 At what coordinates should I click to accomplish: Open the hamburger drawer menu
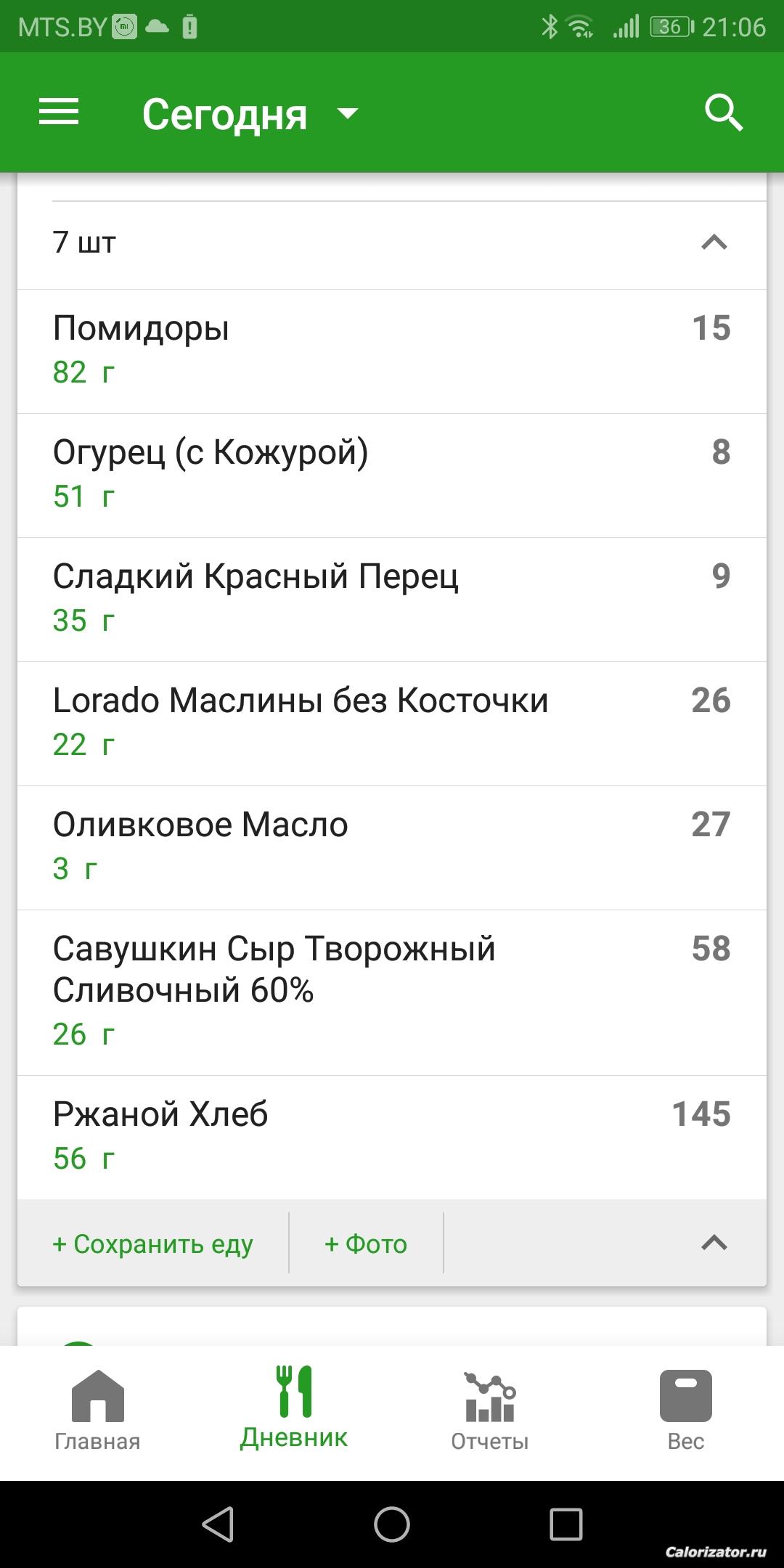click(x=59, y=113)
